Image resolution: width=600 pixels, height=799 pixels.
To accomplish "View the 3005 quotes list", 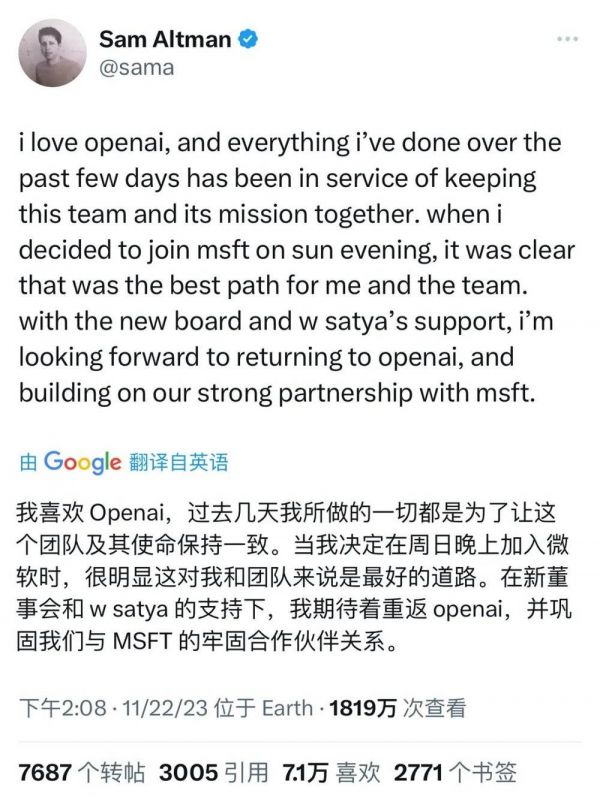I will coord(213,772).
